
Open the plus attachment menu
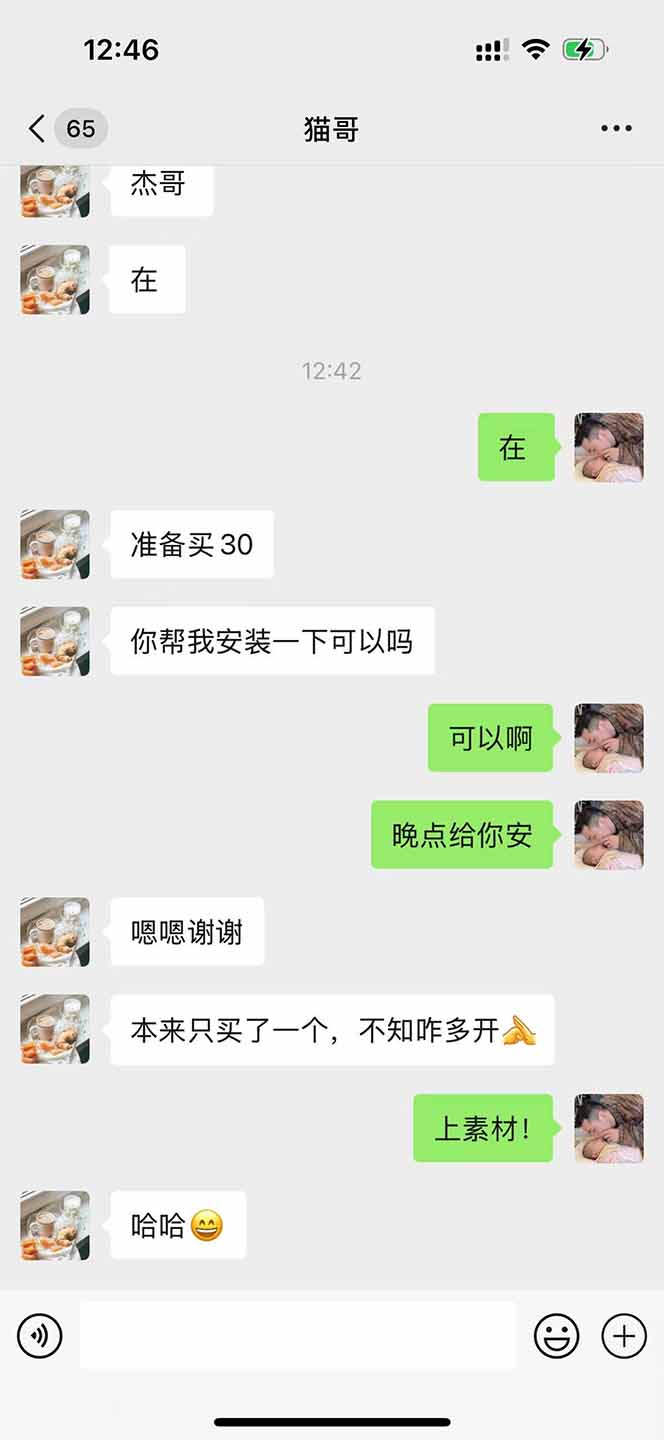pyautogui.click(x=624, y=1335)
